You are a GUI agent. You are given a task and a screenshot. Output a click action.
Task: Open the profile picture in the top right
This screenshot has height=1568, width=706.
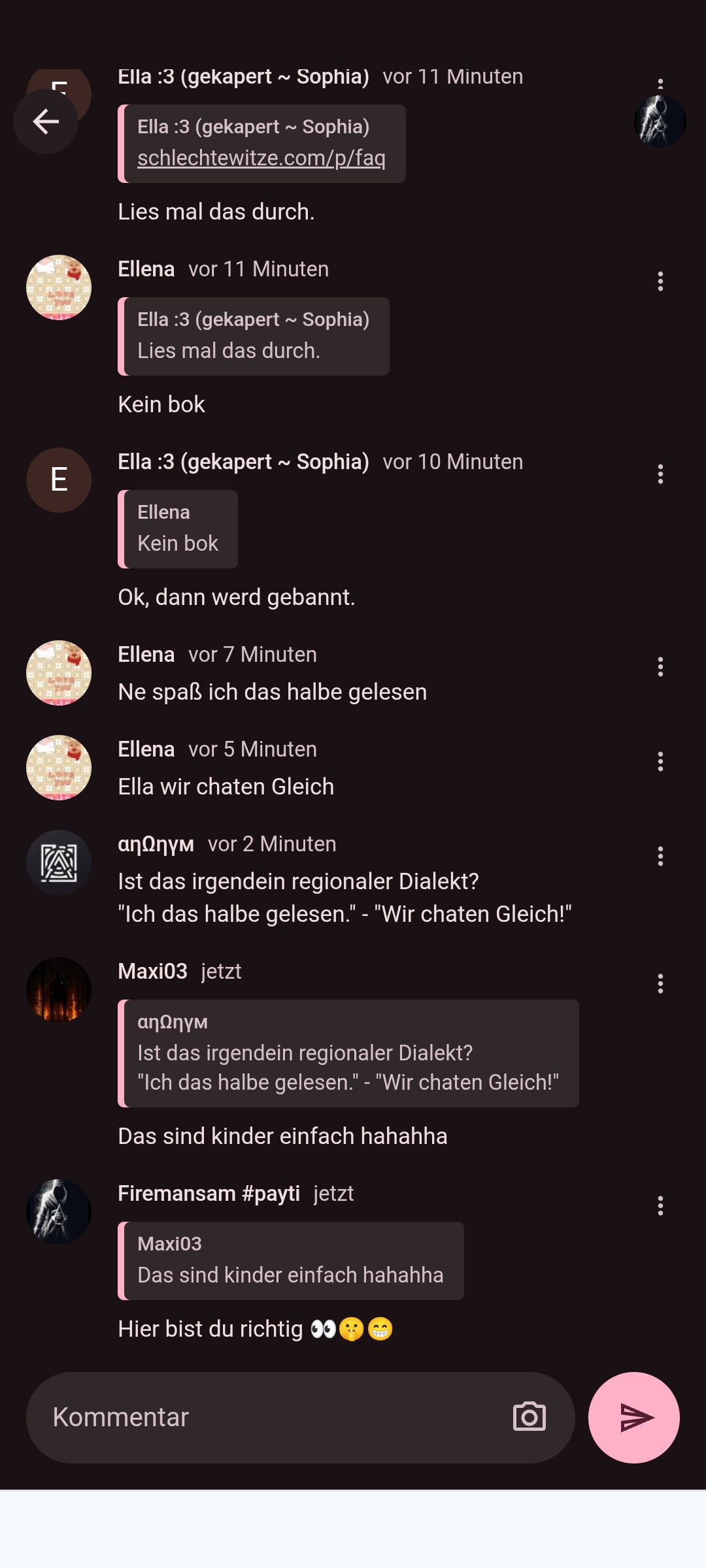pos(660,122)
